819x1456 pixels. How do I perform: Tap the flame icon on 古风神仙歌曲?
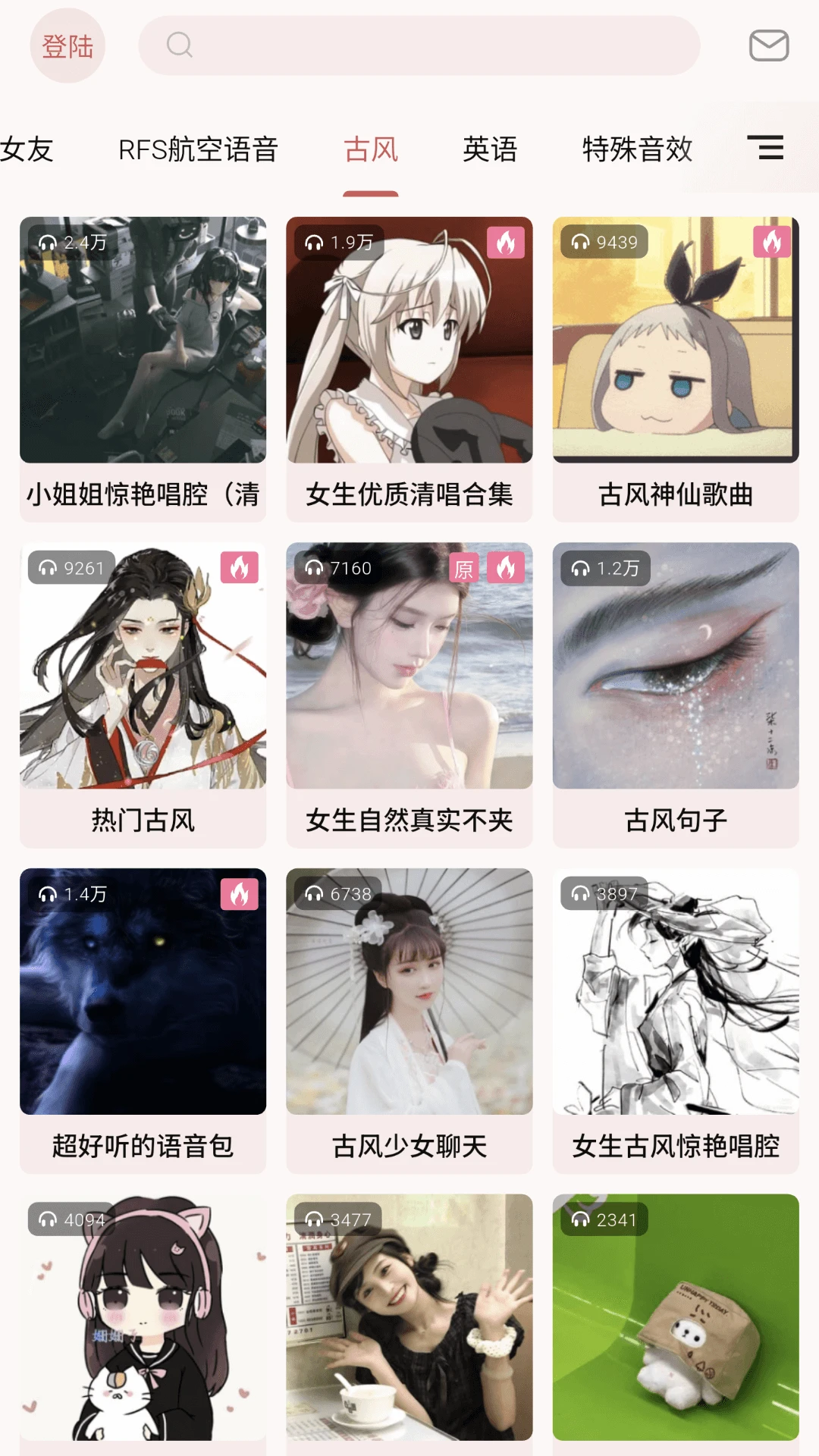[772, 241]
